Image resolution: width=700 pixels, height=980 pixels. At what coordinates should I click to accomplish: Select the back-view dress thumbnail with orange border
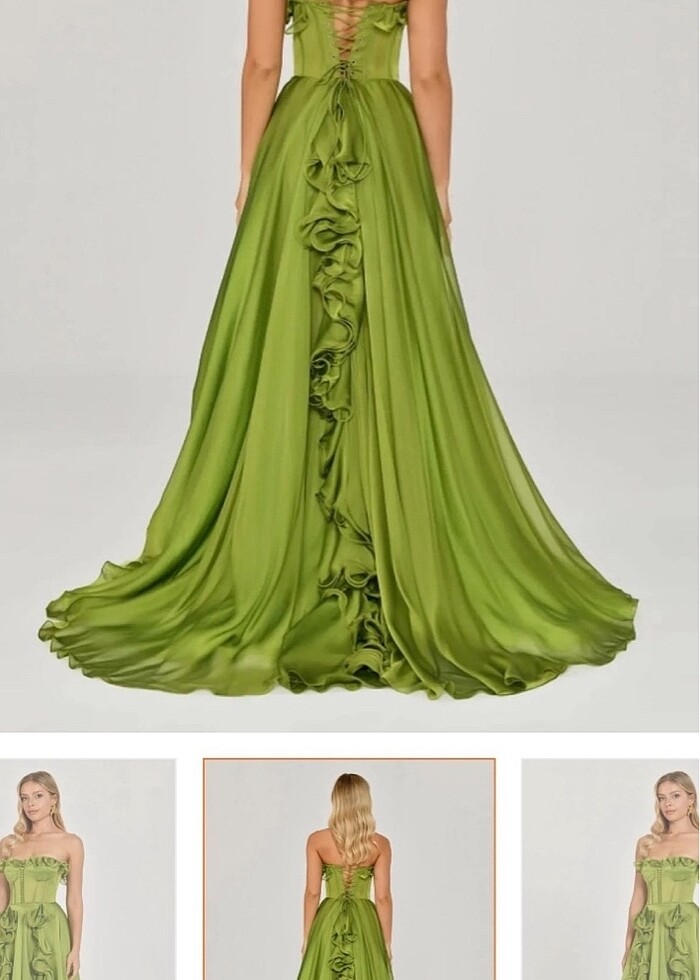(x=349, y=868)
